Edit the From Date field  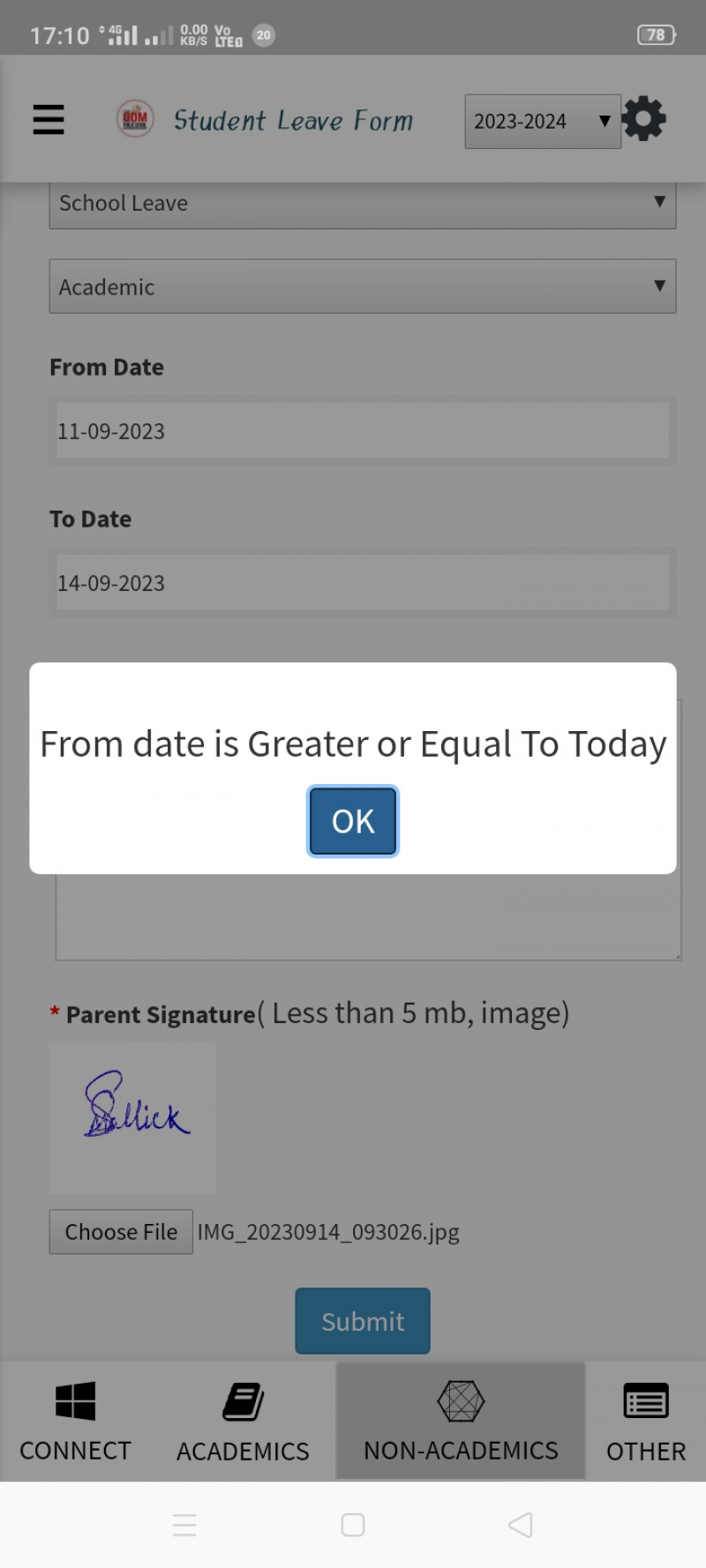[362, 431]
